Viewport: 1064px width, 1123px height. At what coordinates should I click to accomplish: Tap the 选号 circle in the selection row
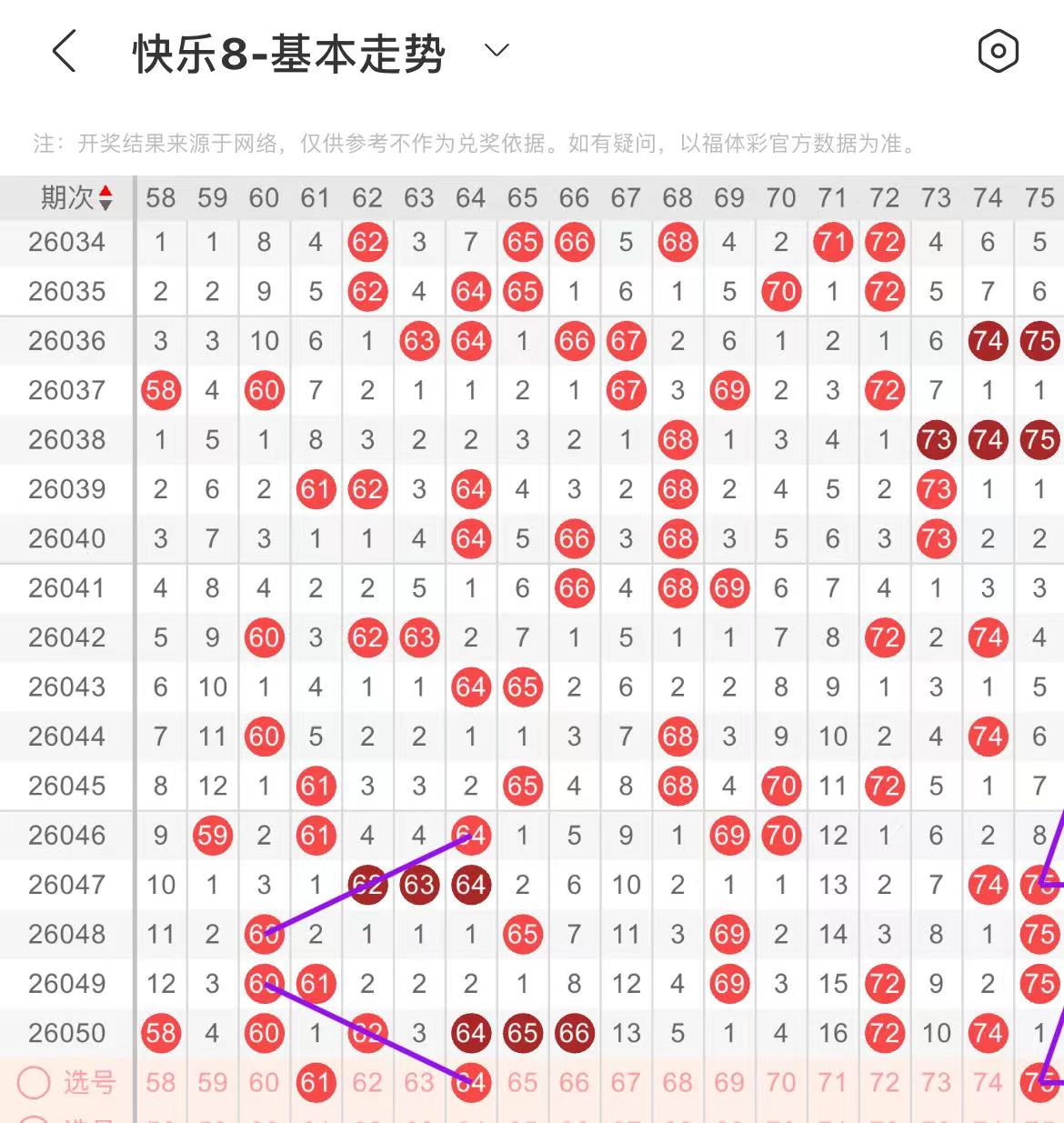coord(35,1082)
